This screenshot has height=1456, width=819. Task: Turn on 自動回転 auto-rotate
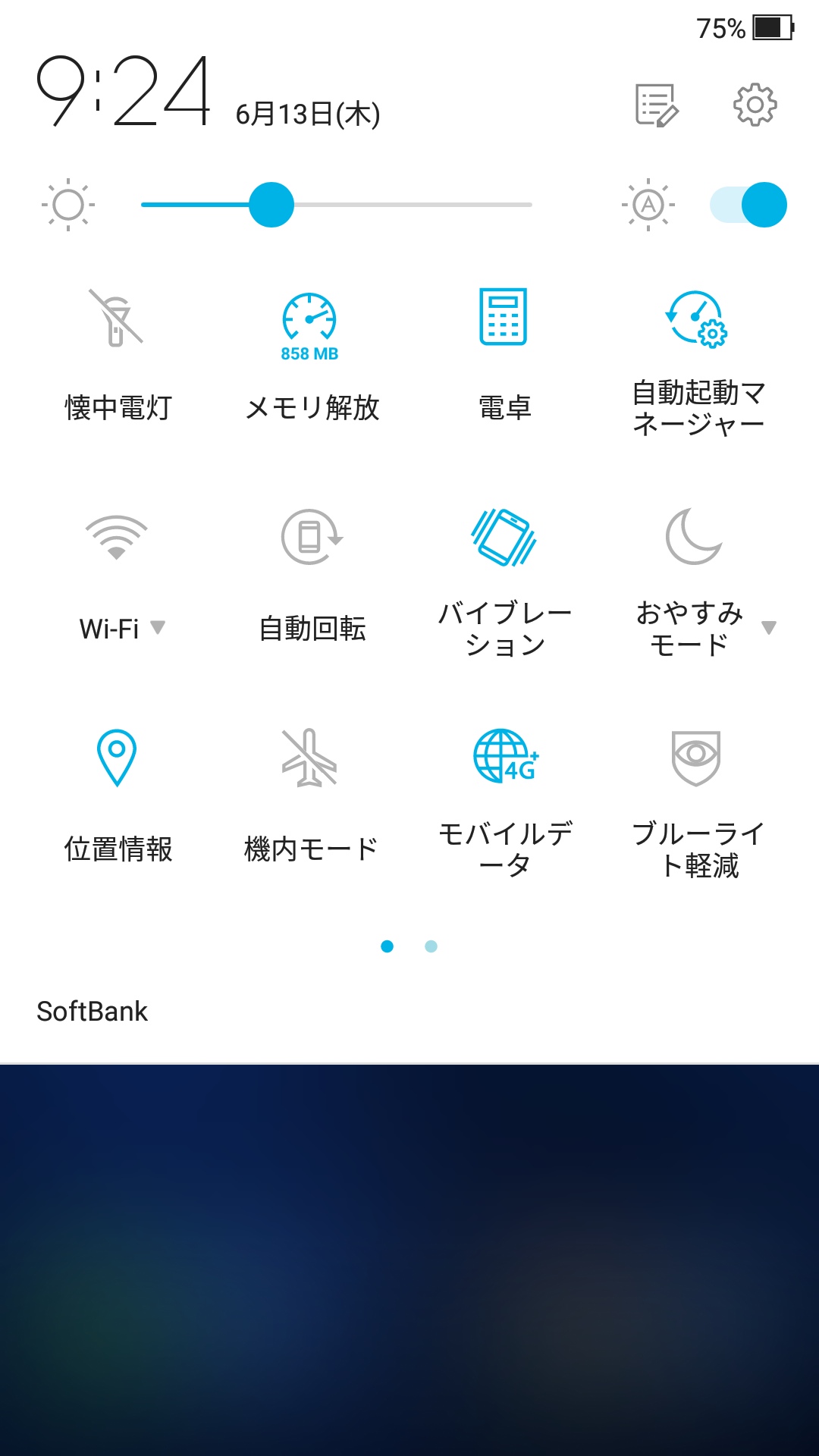click(x=311, y=537)
